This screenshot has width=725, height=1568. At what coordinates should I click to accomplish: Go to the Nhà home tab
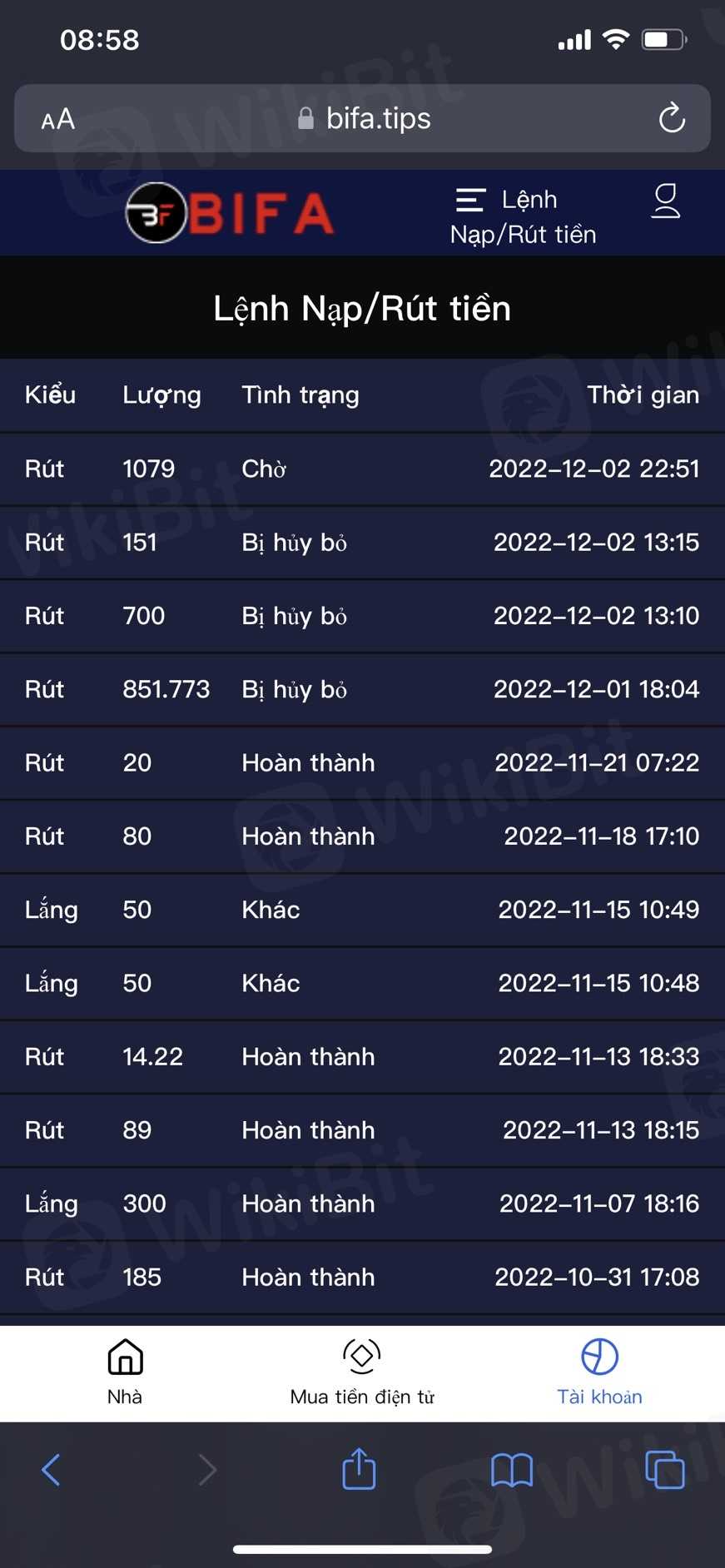coord(125,1372)
